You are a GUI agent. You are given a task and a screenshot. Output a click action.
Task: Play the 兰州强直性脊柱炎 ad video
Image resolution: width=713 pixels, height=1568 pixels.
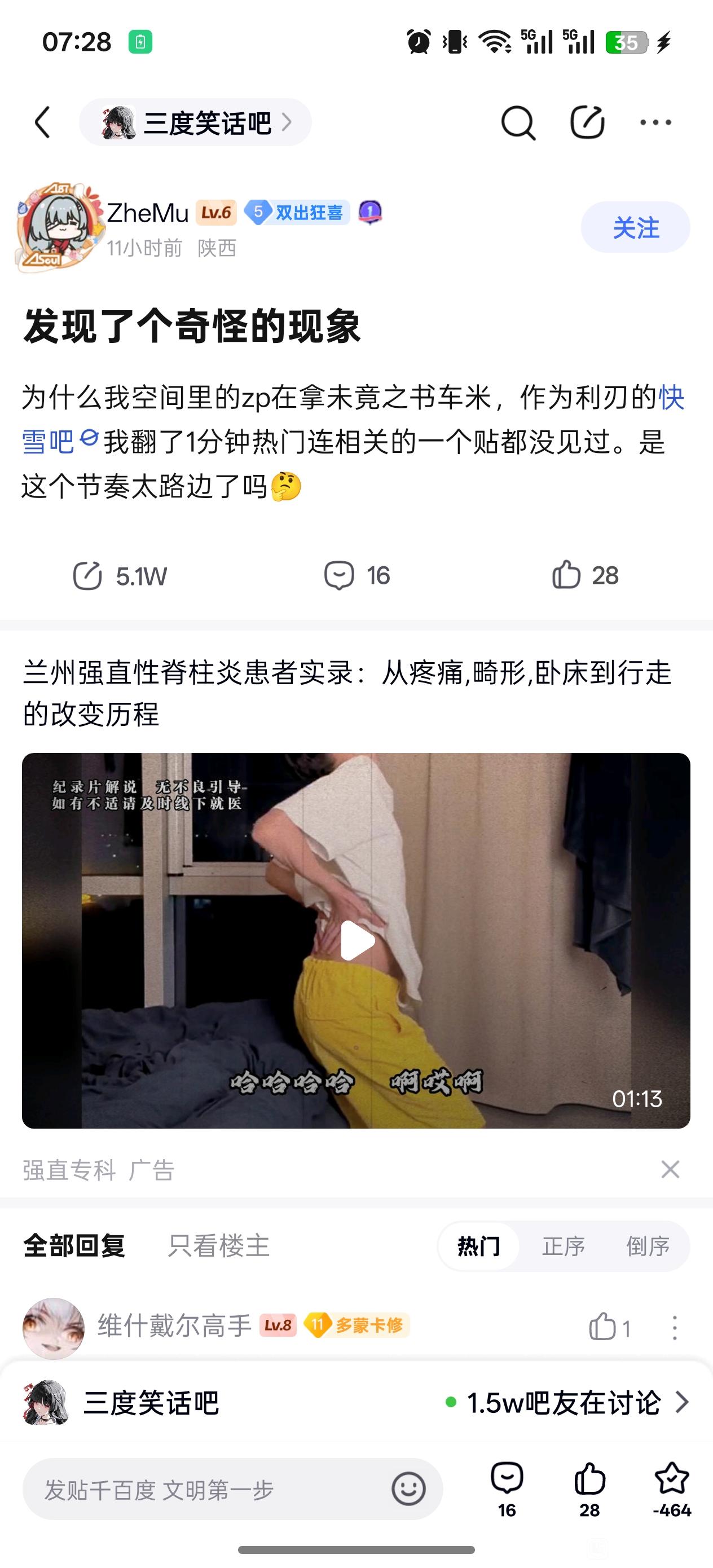tap(356, 940)
